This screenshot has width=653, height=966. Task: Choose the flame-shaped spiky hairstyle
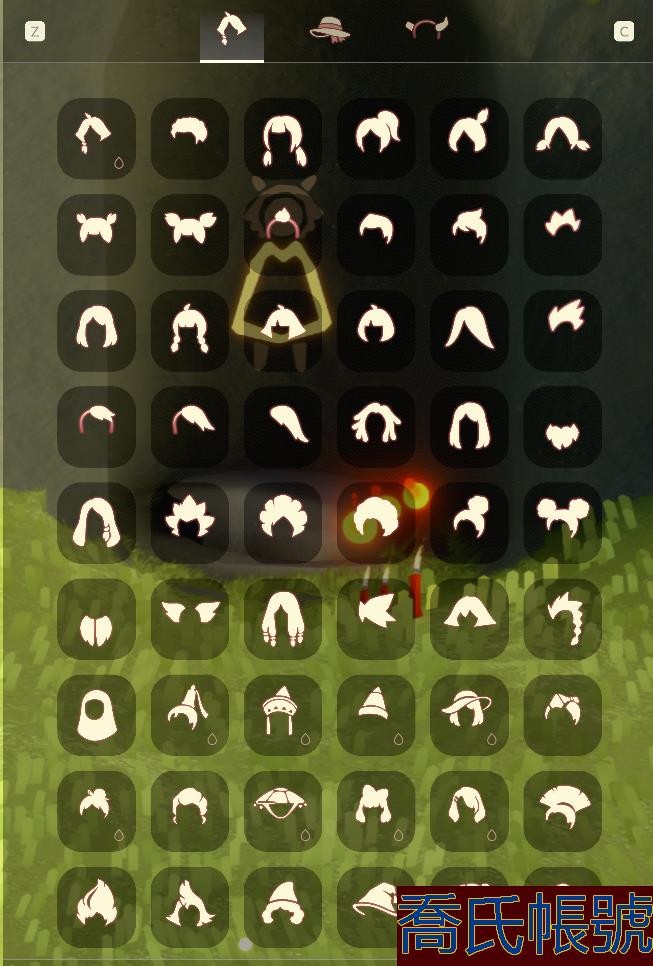[97, 906]
